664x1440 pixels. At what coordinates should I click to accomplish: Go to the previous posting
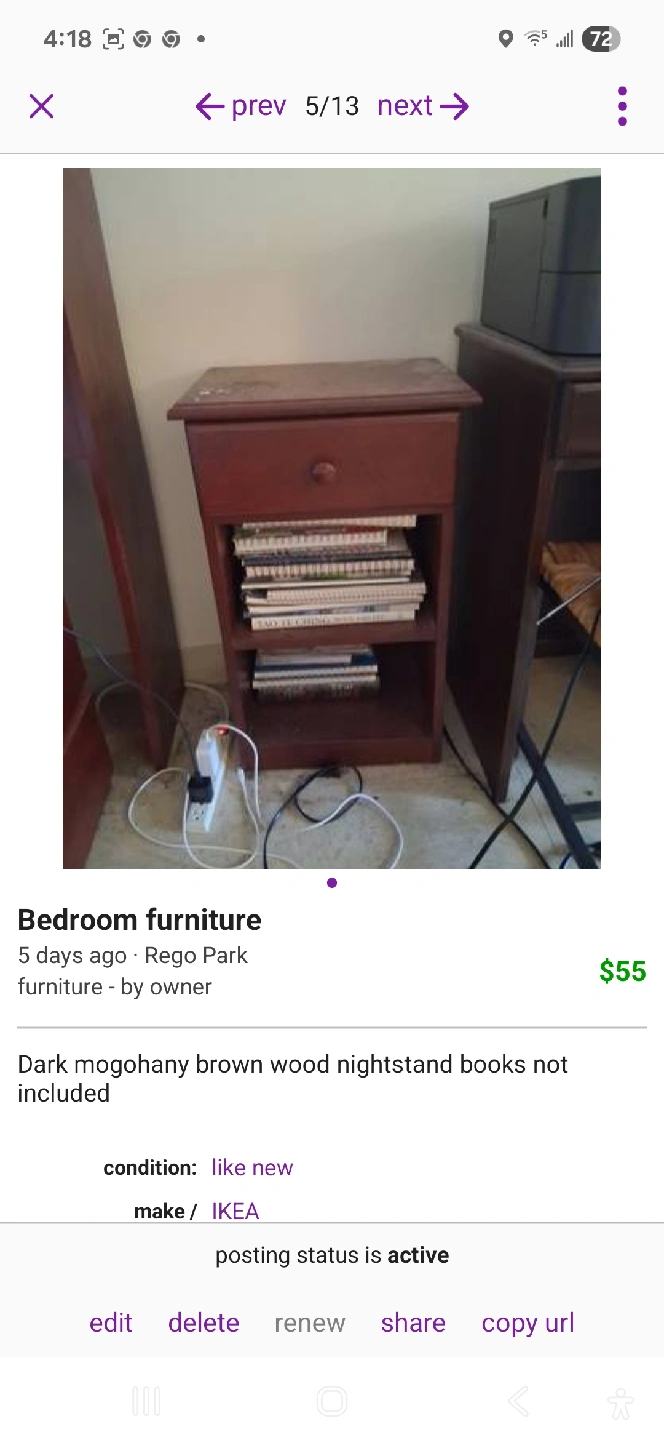241,106
